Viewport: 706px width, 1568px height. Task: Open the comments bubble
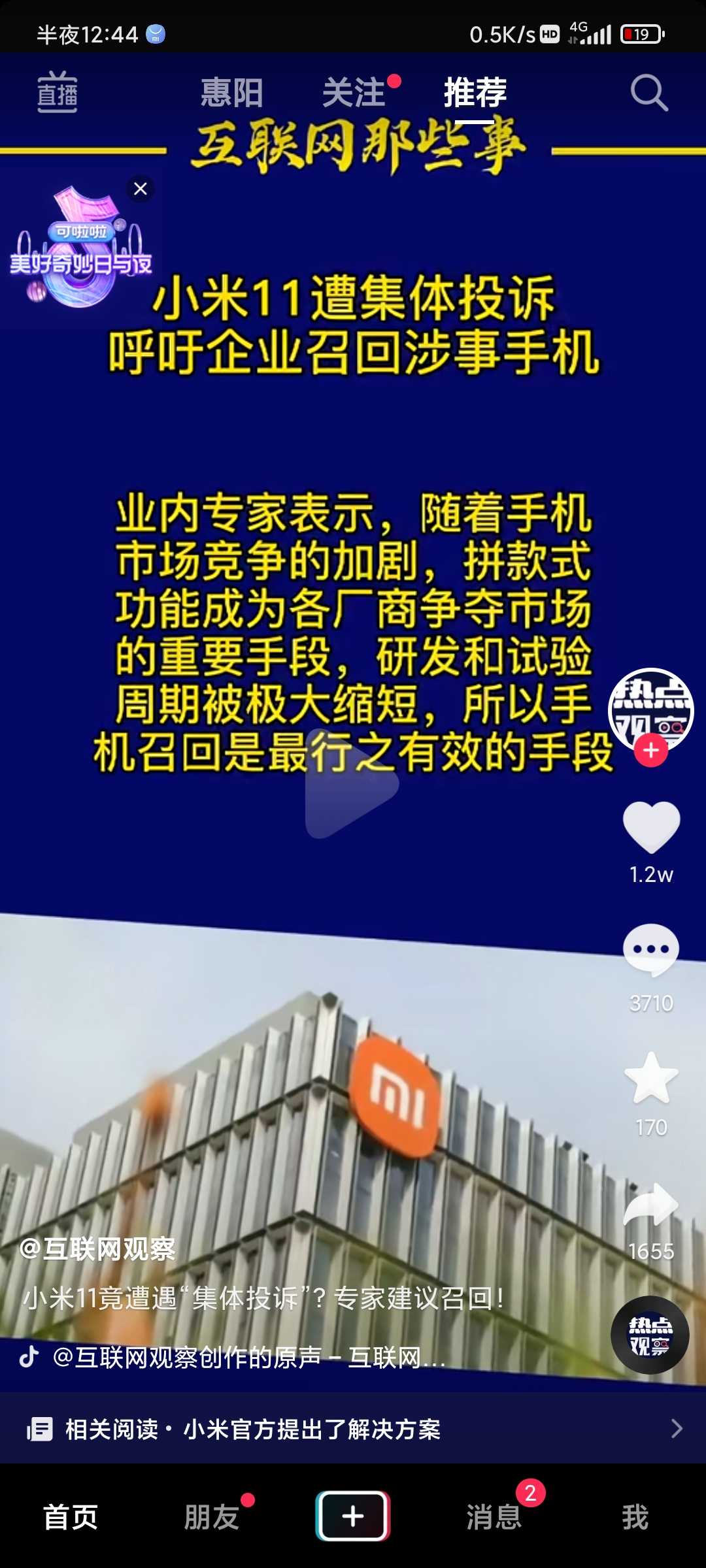pyautogui.click(x=651, y=950)
